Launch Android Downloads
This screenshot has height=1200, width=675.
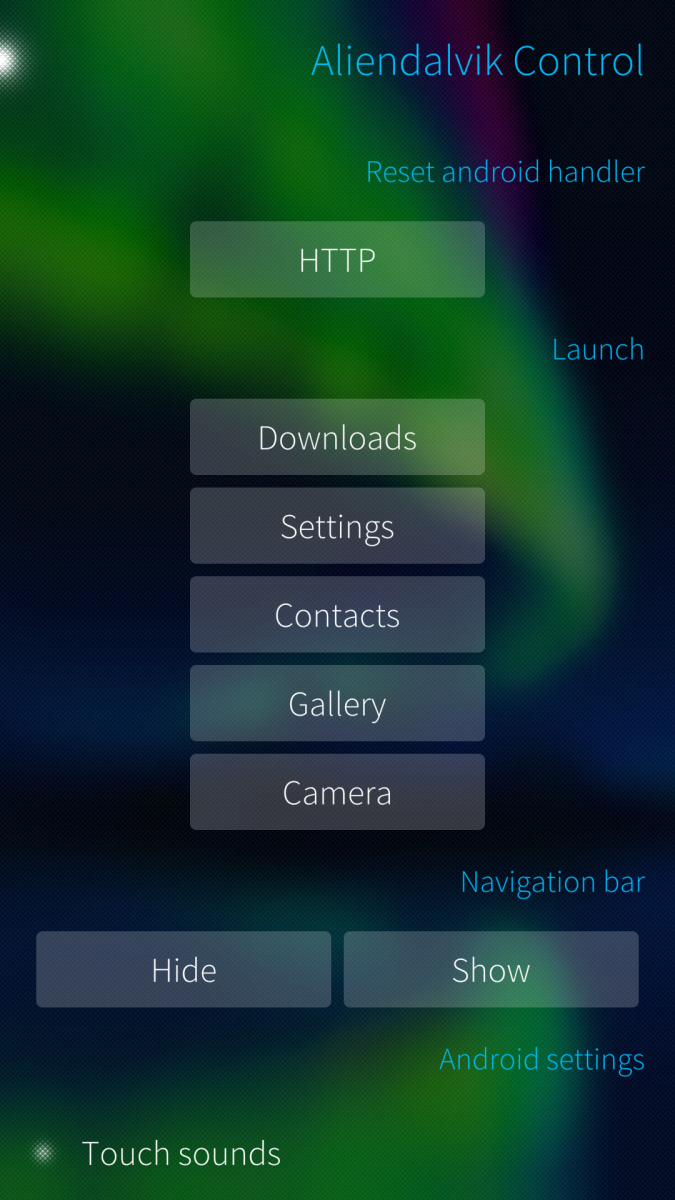coord(337,438)
